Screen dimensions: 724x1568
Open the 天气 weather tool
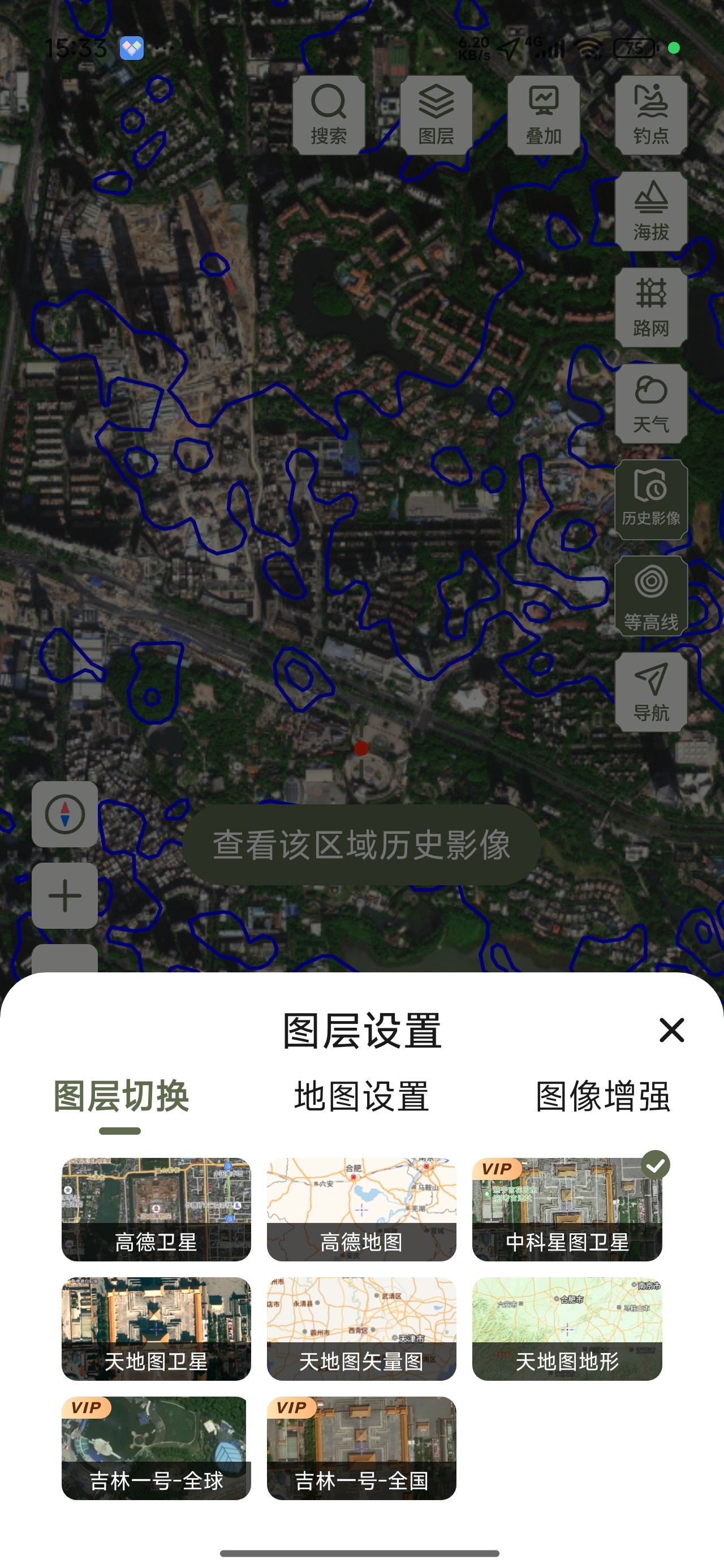tap(651, 403)
